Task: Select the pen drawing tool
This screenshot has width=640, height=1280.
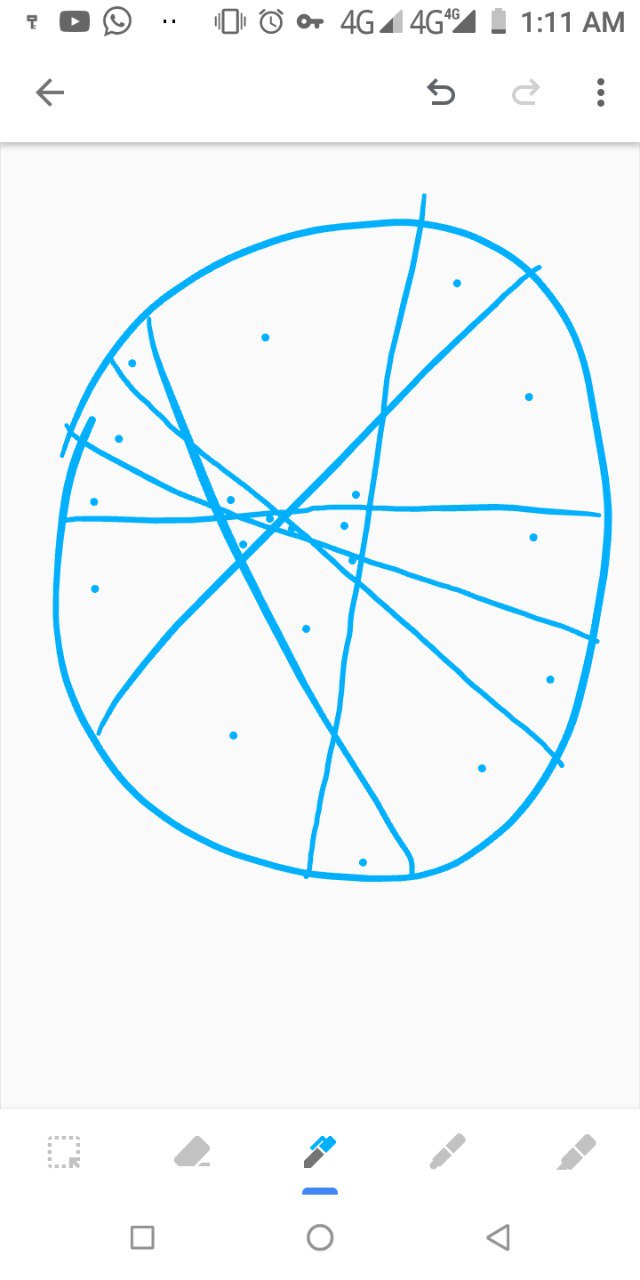Action: pos(320,1152)
